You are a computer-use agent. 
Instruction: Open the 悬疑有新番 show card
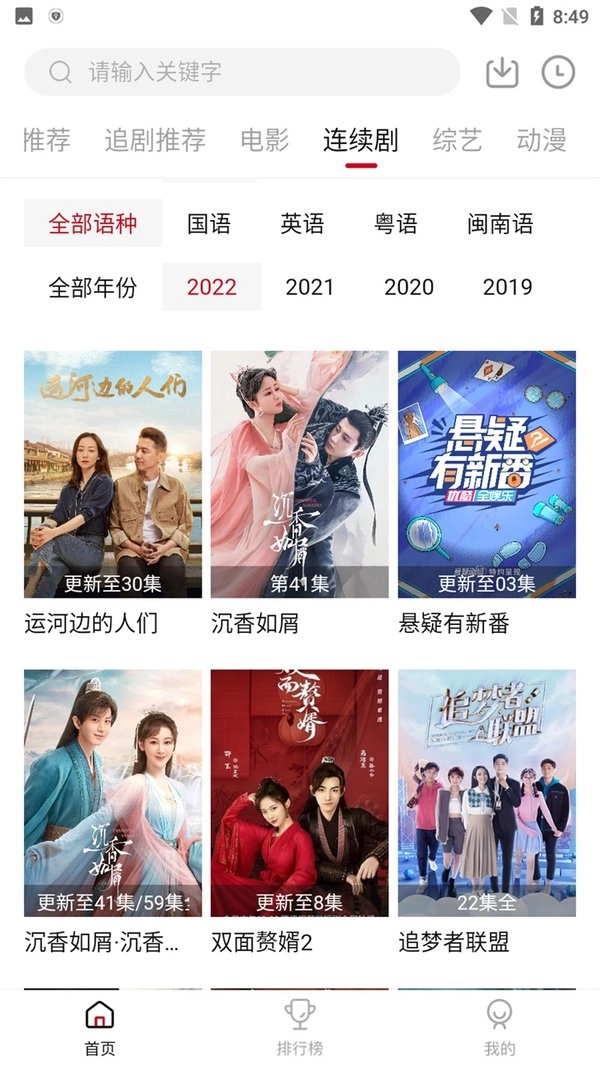click(x=487, y=475)
